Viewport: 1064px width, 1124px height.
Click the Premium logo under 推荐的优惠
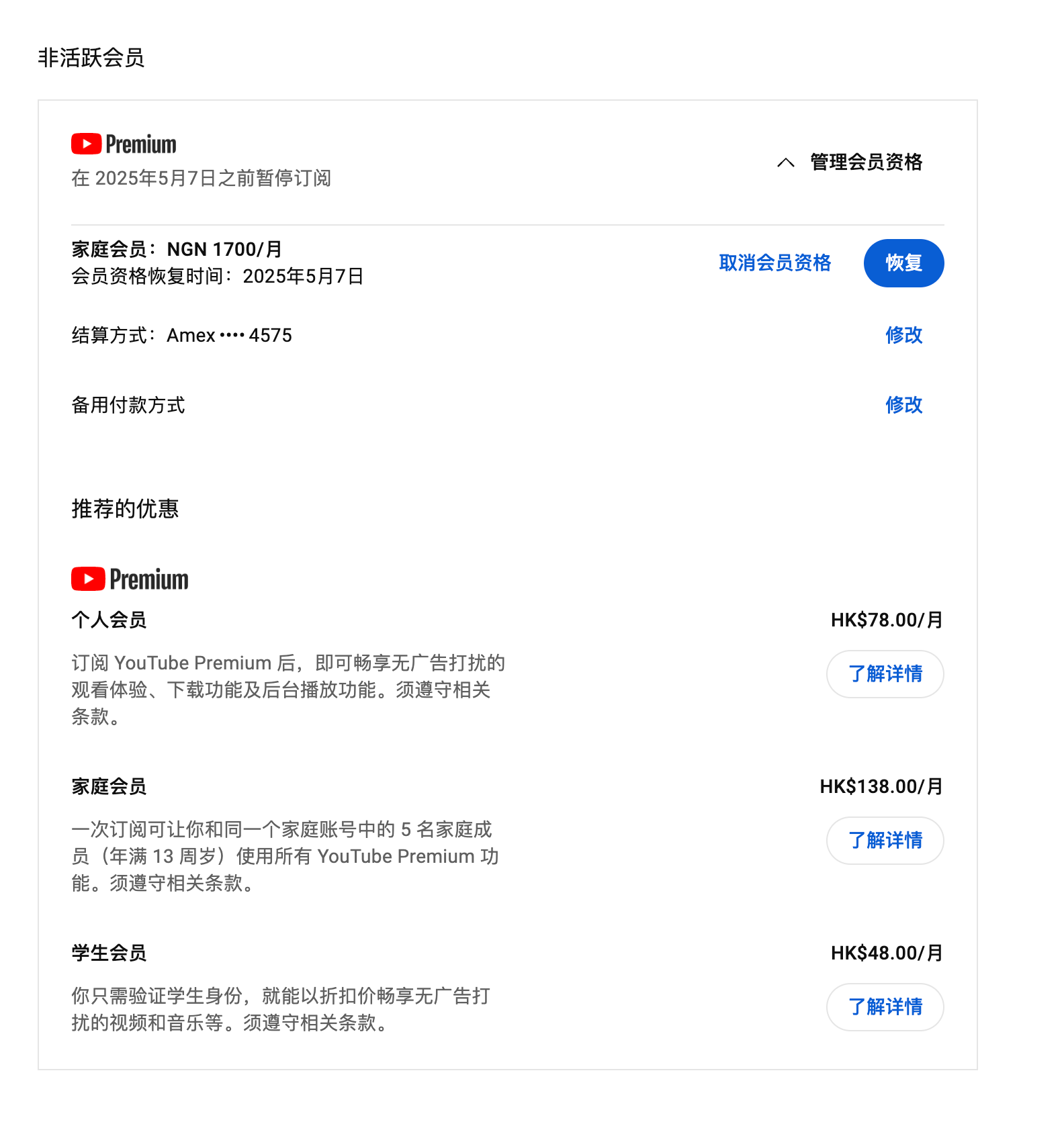point(129,579)
